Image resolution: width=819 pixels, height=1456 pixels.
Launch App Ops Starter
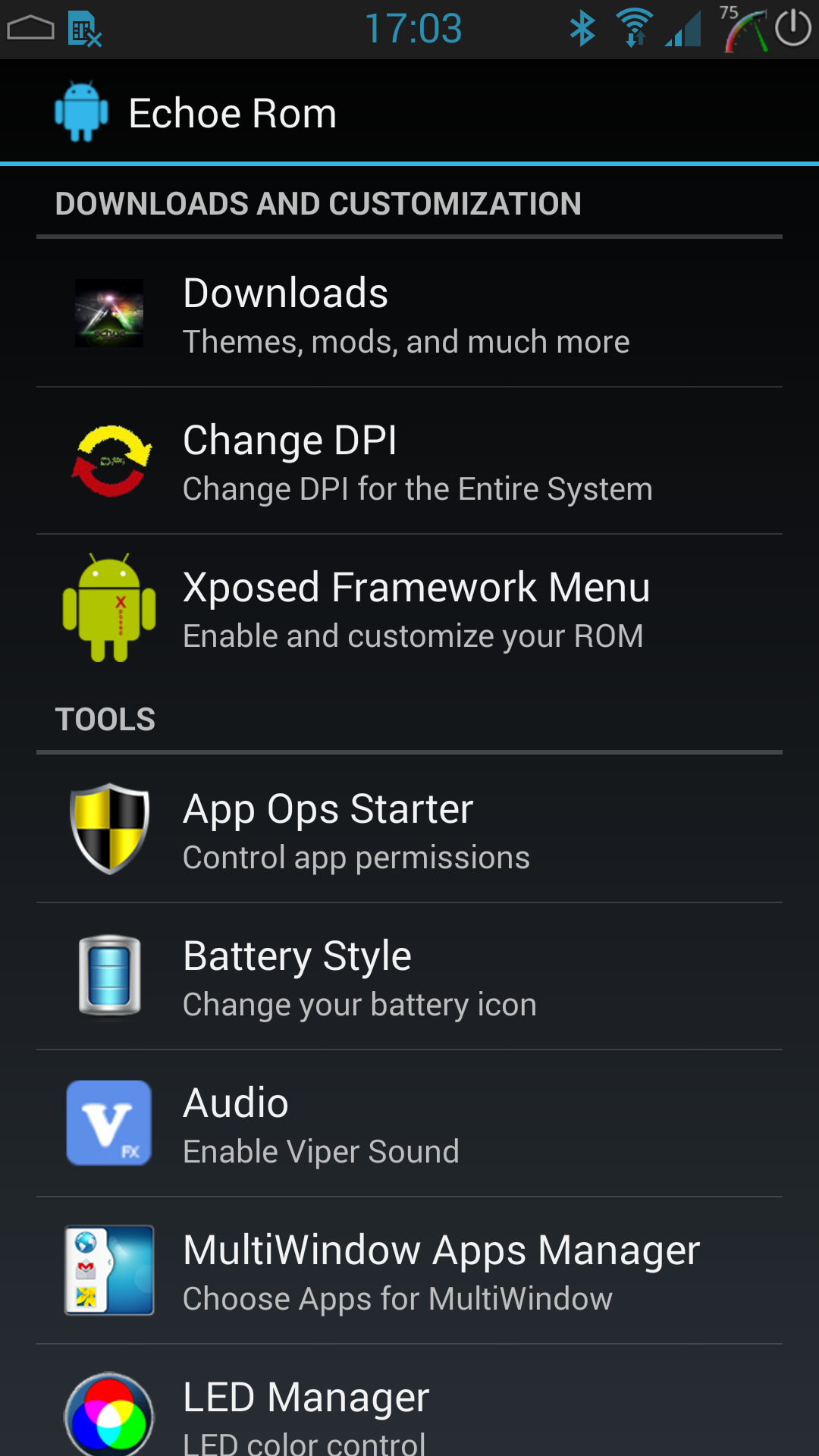pos(409,829)
